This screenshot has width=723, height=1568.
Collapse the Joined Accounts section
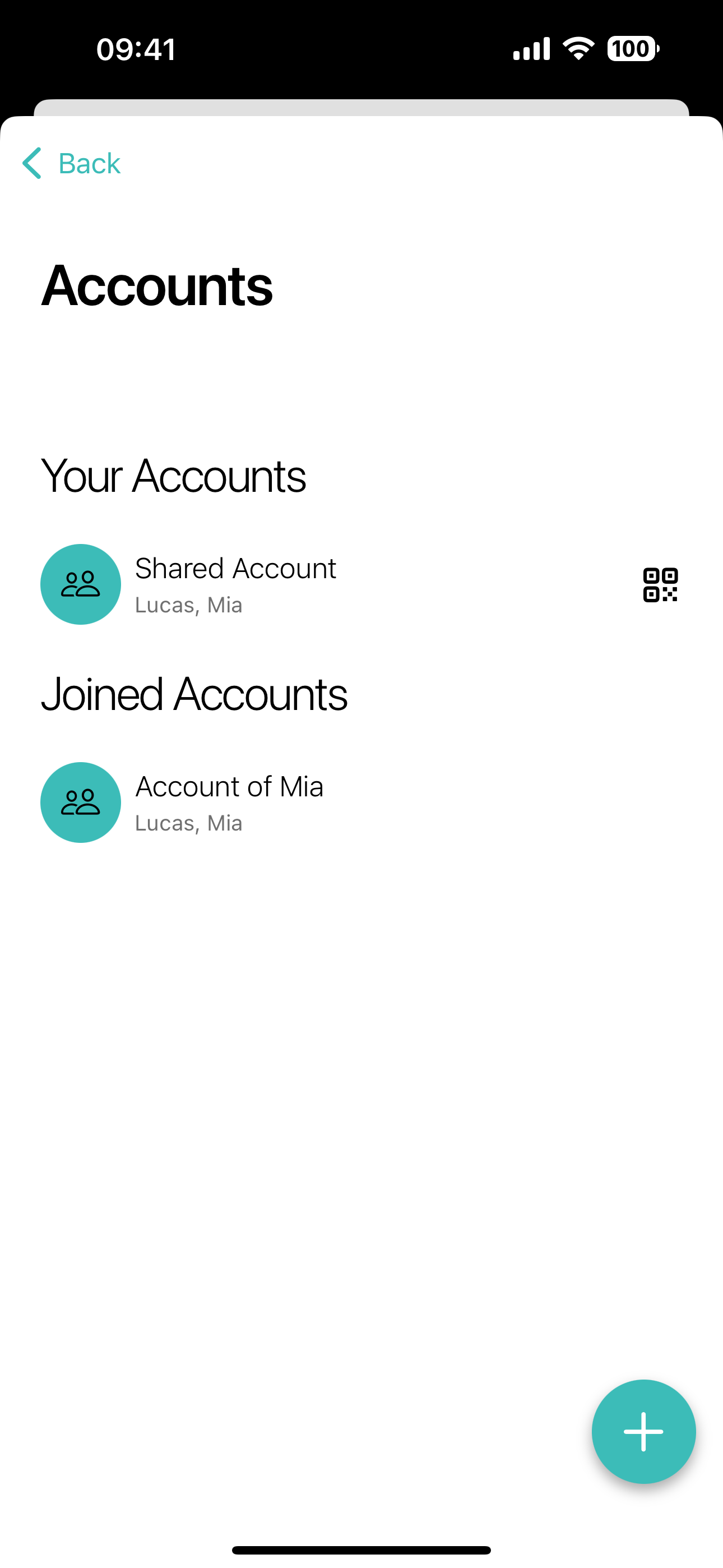tap(194, 693)
